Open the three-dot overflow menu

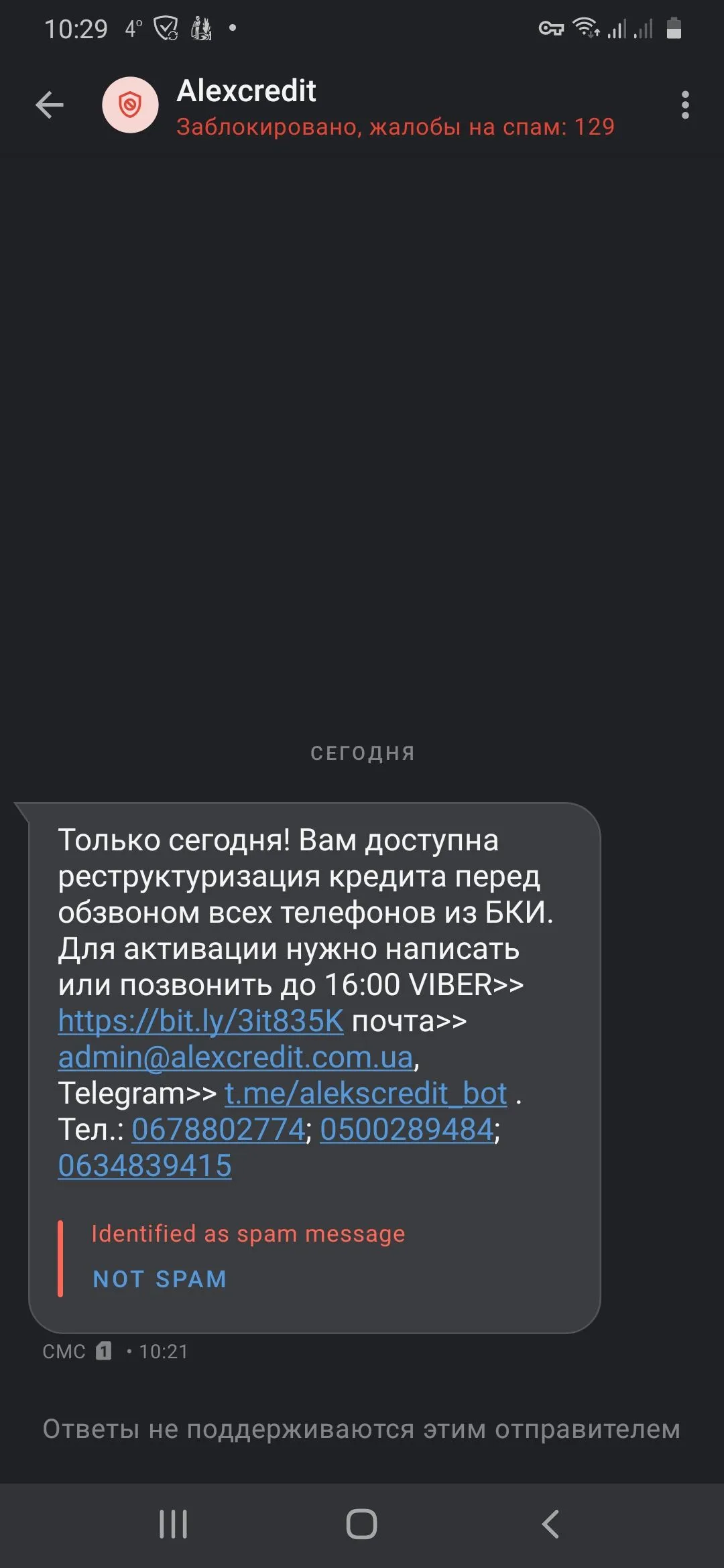pos(684,105)
